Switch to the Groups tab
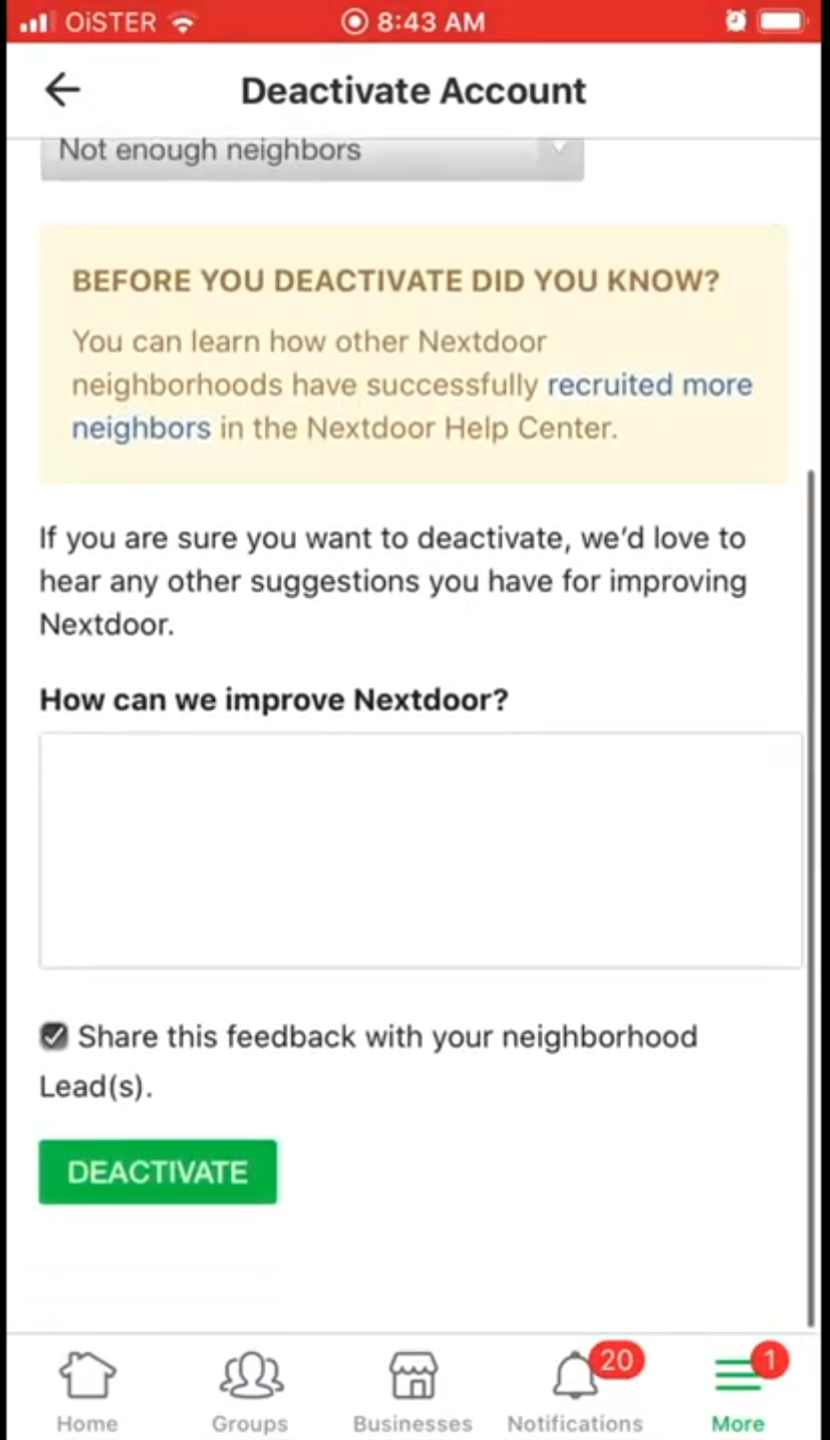The width and height of the screenshot is (830, 1440). [249, 1392]
